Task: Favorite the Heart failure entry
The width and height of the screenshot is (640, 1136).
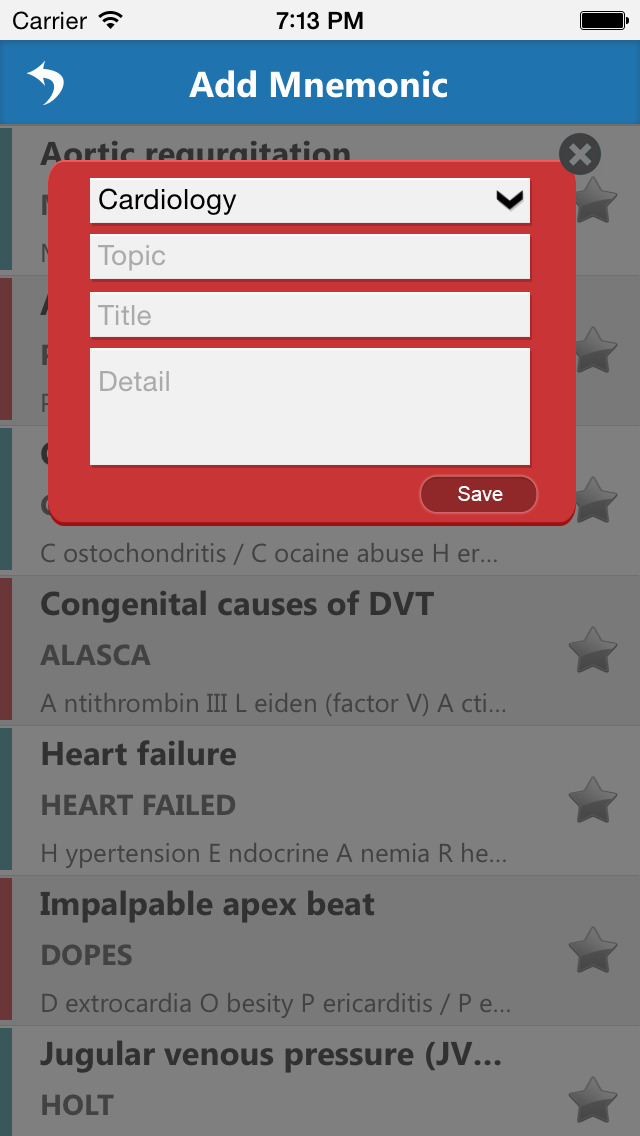Action: (x=593, y=801)
